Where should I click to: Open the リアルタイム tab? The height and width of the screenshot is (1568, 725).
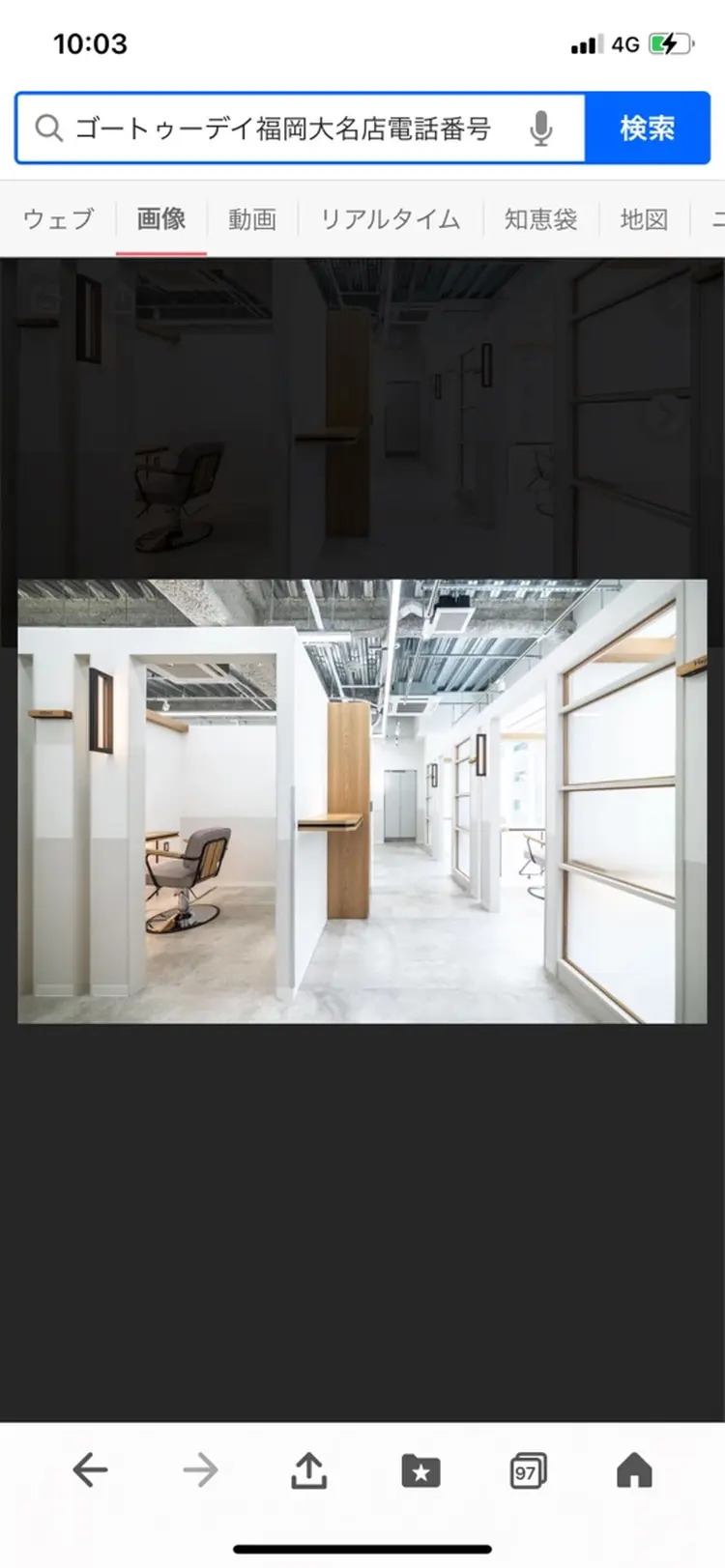[x=390, y=219]
